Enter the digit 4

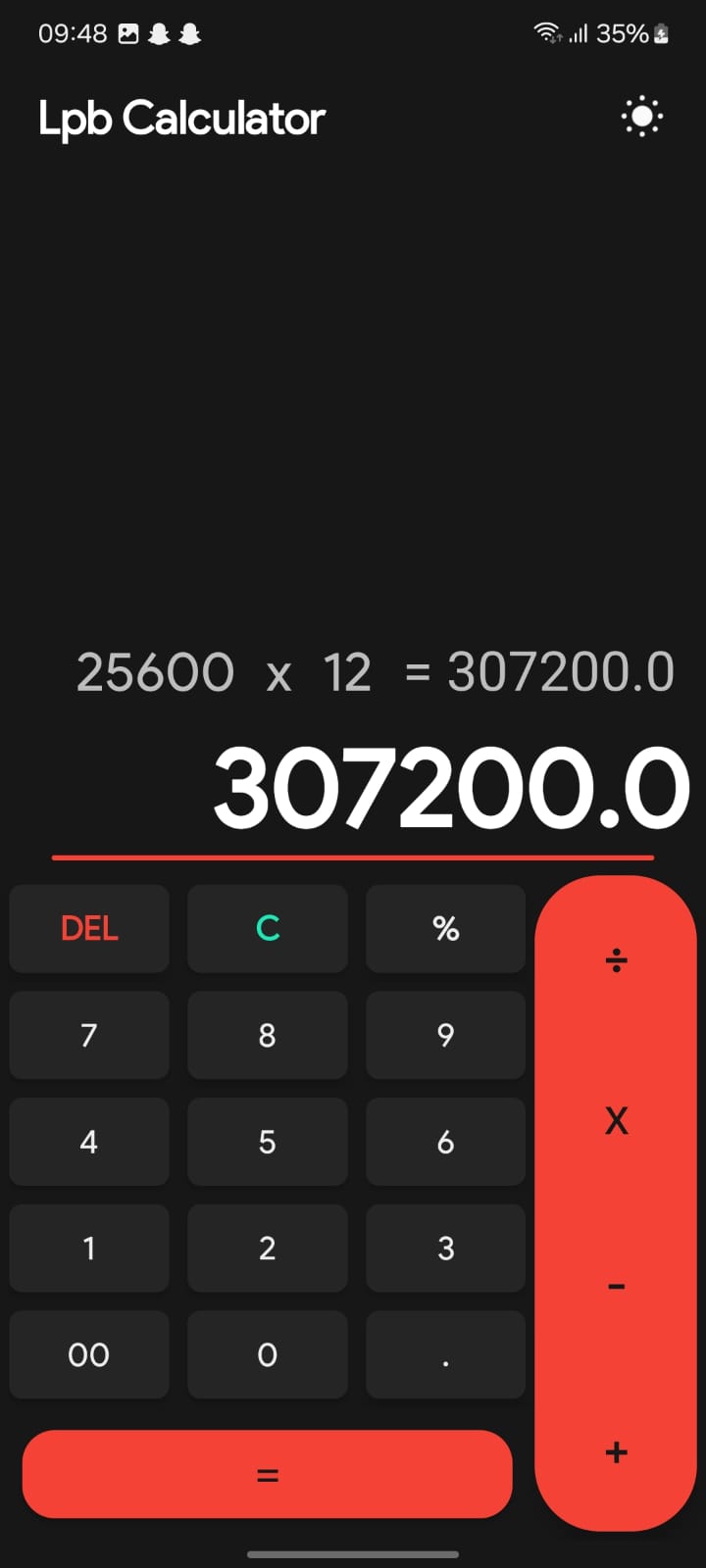[x=89, y=1142]
